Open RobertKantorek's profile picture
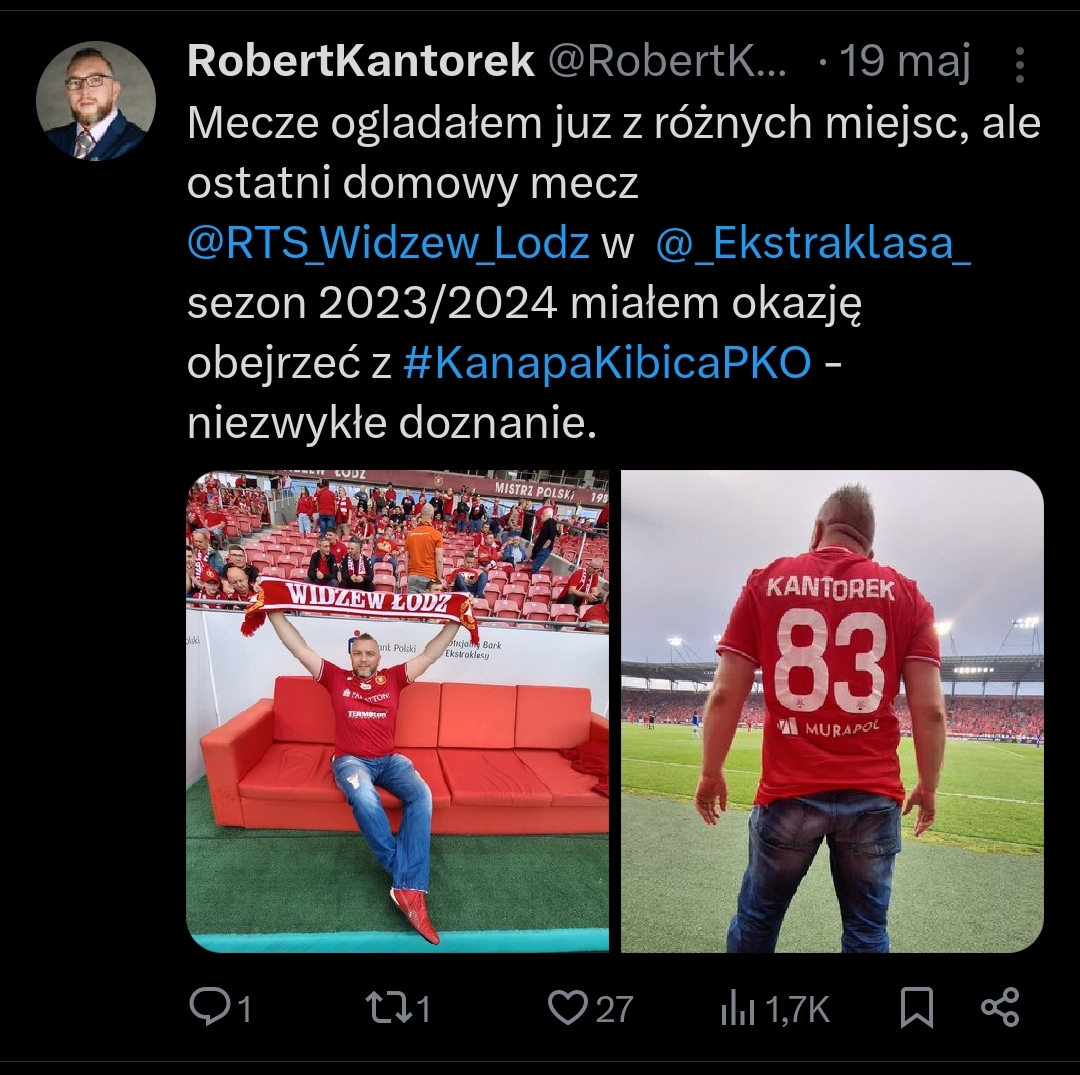The width and height of the screenshot is (1080, 1075). [95, 101]
